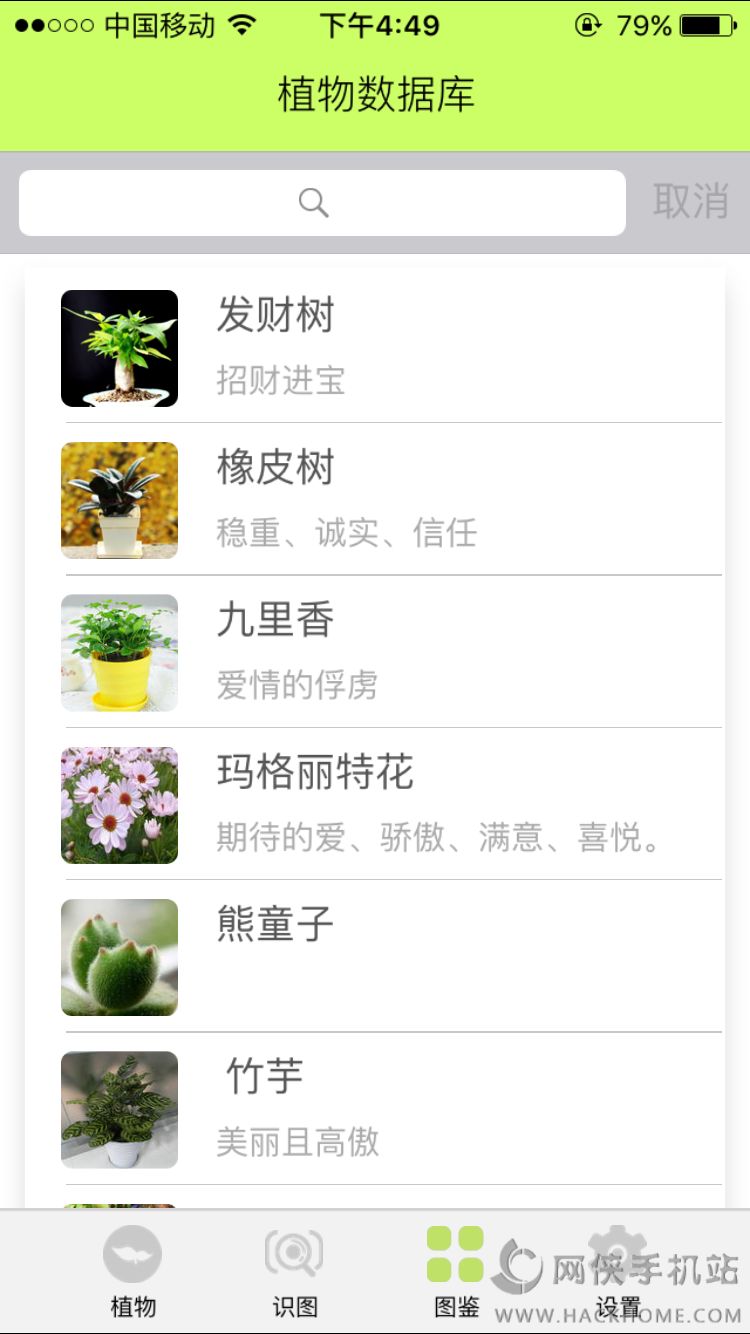This screenshot has height=1334, width=750.
Task: Switch to the 植物 tab
Action: tap(132, 1272)
